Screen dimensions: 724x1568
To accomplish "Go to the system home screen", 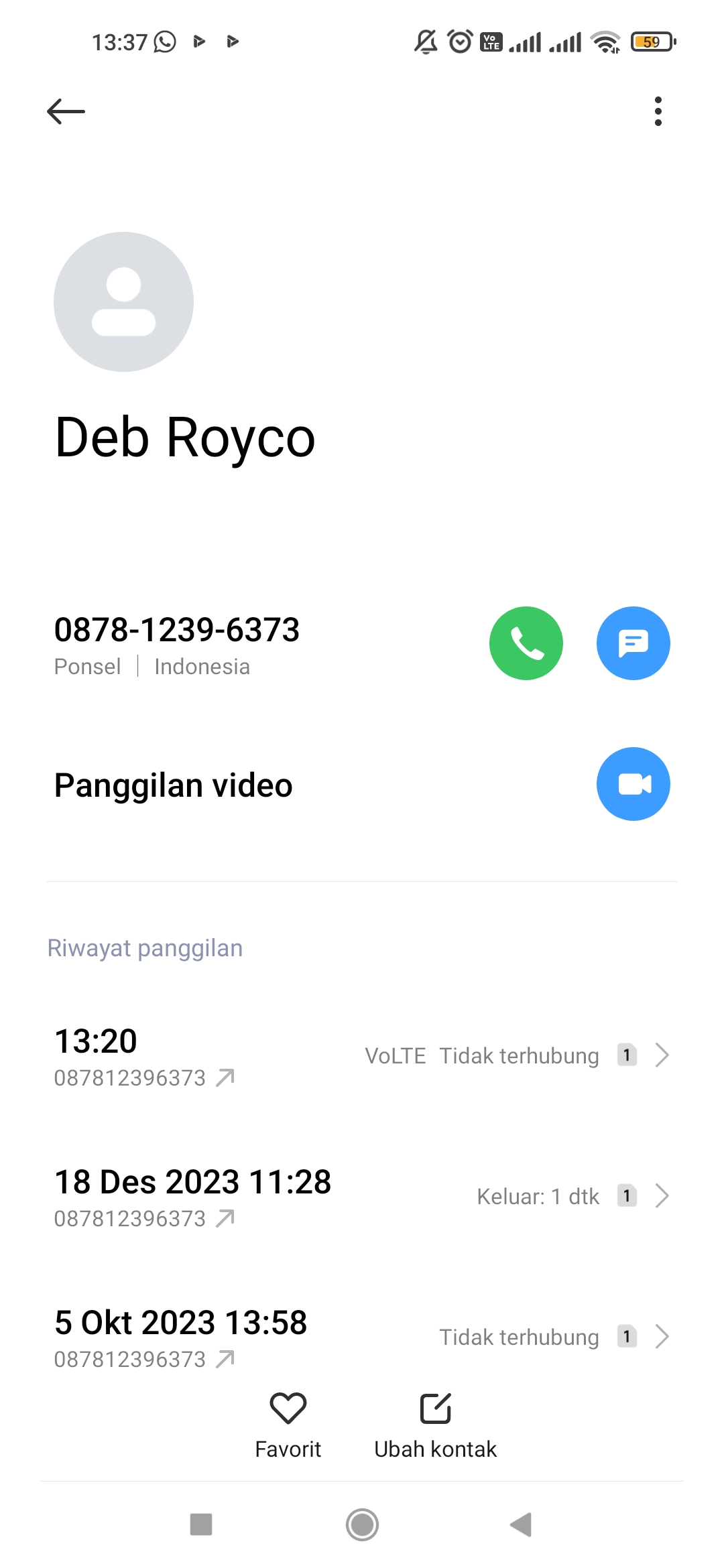I will pos(362,1525).
